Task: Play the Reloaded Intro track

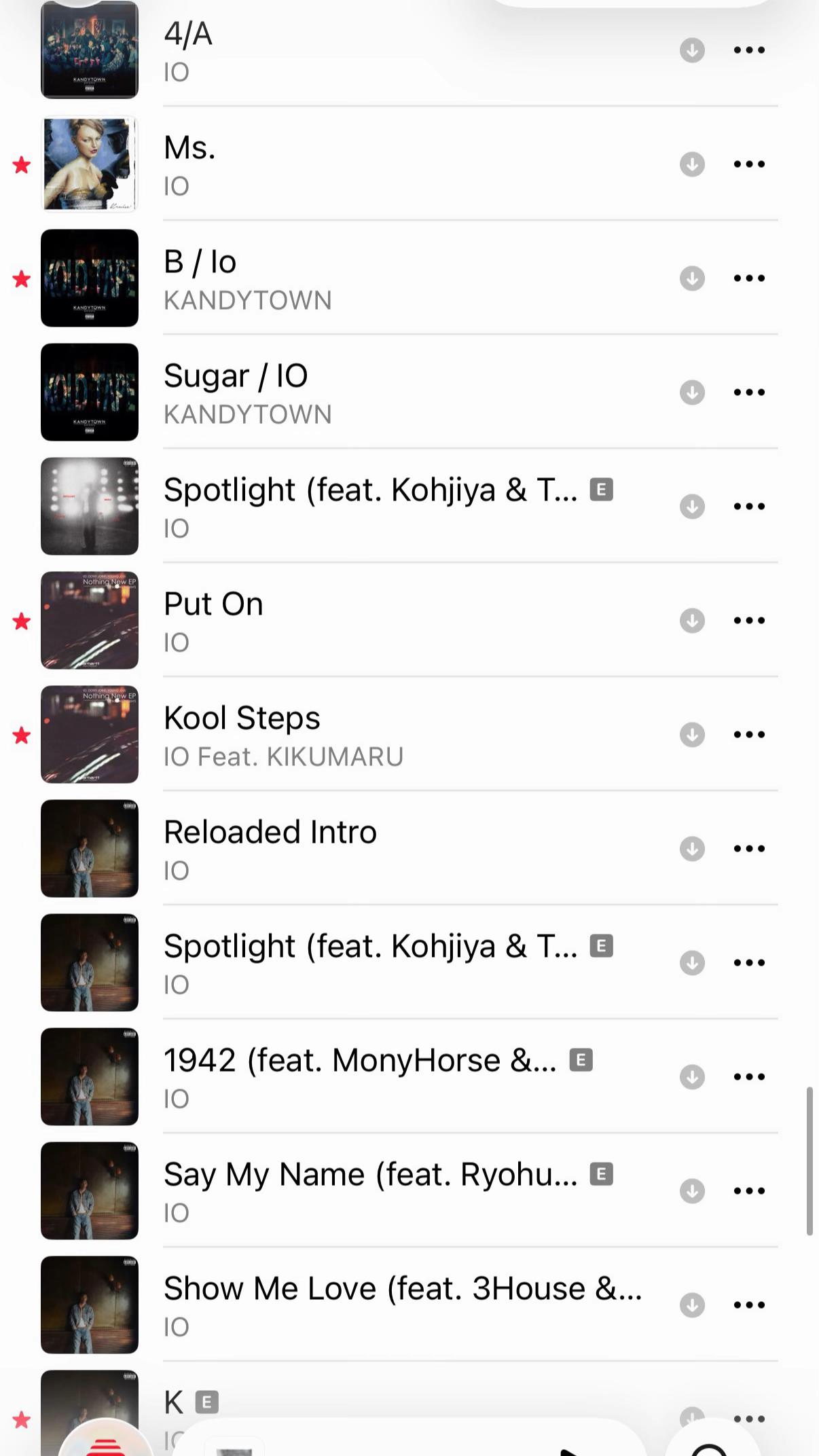Action: [407, 849]
